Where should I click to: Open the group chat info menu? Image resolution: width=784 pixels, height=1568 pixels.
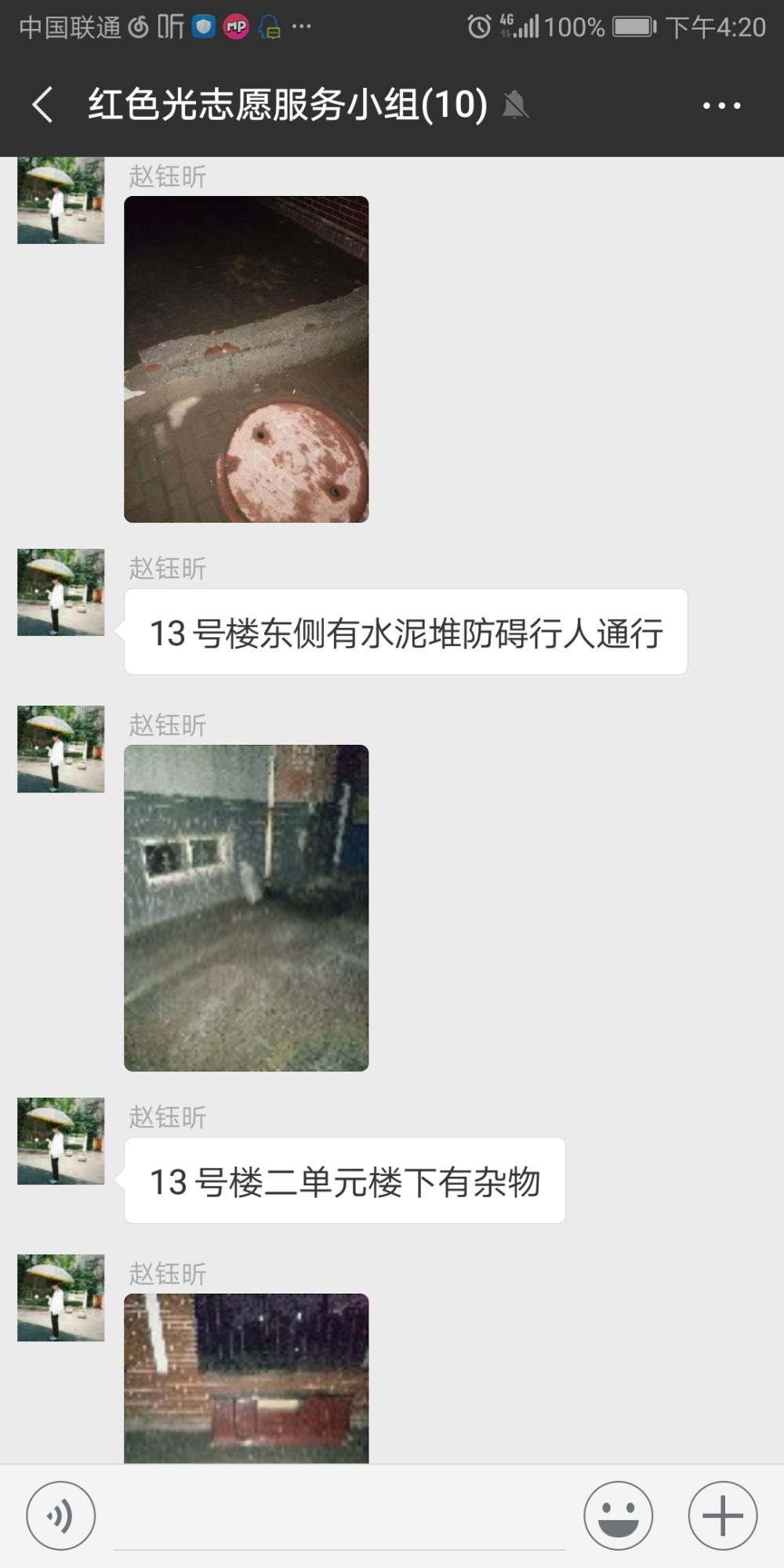tap(721, 105)
